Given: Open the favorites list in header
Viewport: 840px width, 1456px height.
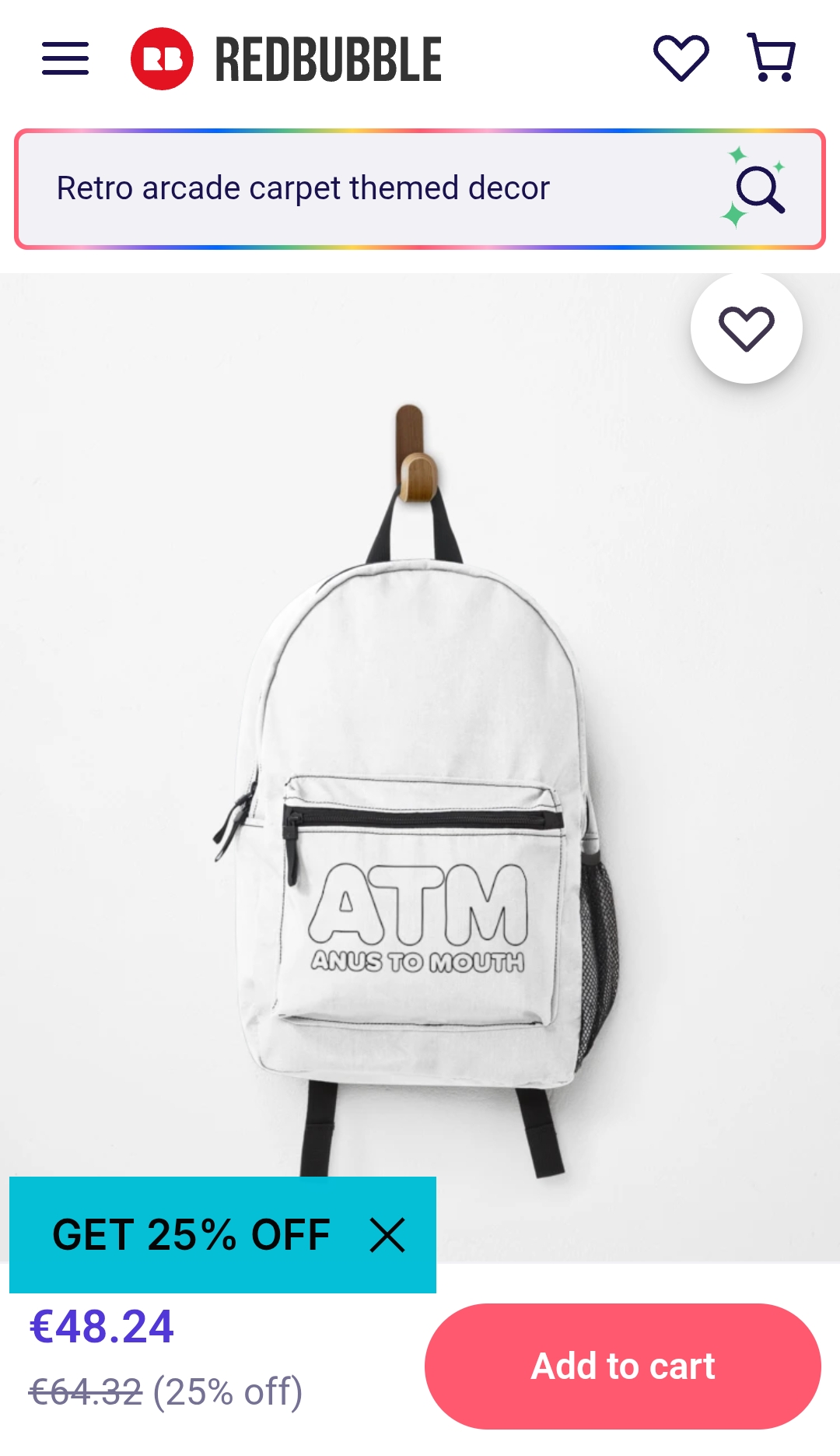Looking at the screenshot, I should (x=681, y=58).
